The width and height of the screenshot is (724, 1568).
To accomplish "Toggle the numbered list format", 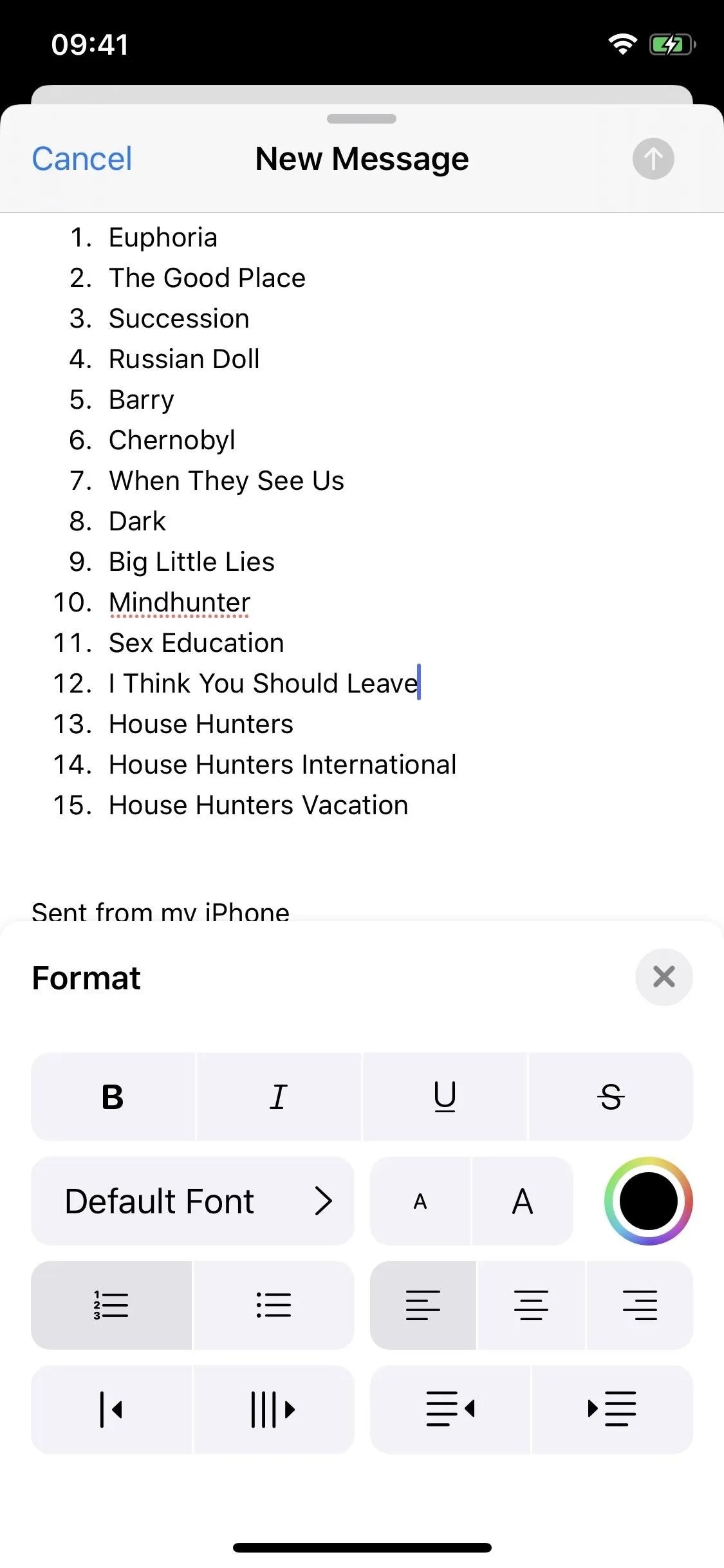I will coord(111,1305).
